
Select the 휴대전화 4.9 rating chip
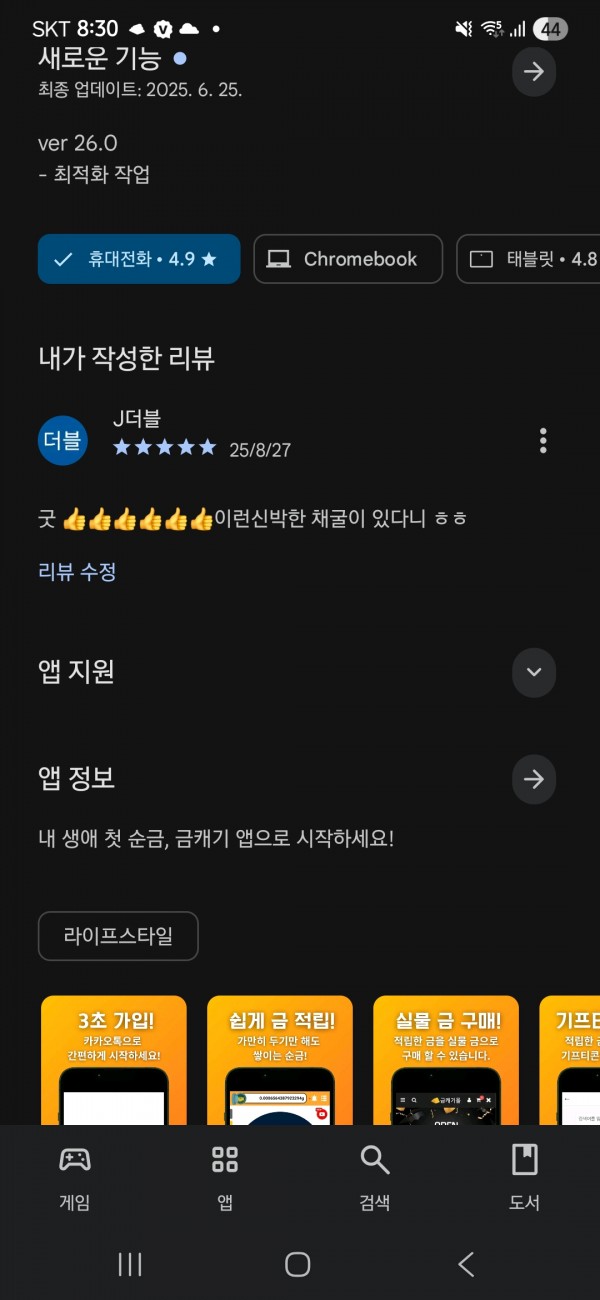pos(139,259)
